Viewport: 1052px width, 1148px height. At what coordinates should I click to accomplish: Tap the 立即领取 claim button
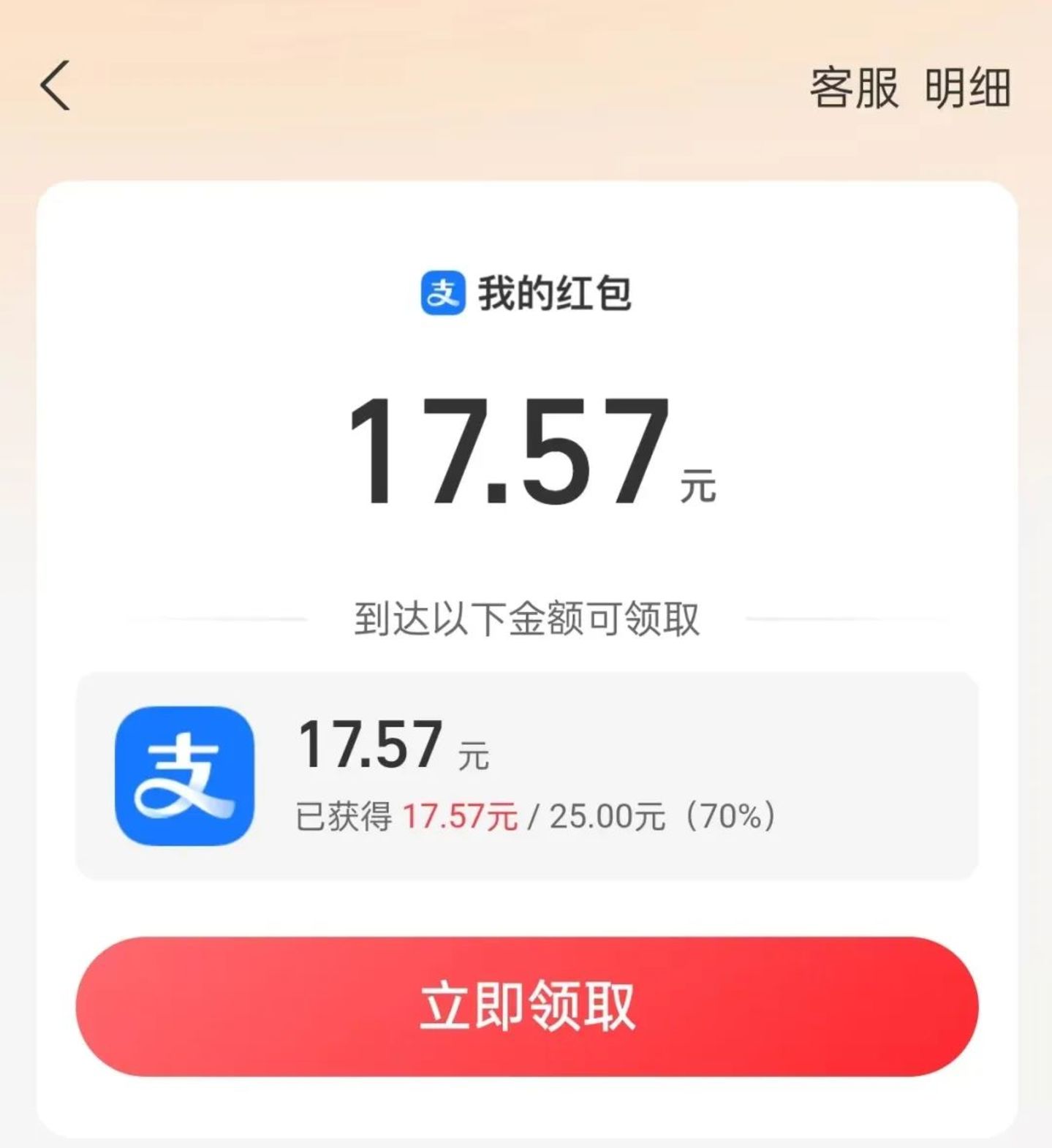coord(526,1006)
